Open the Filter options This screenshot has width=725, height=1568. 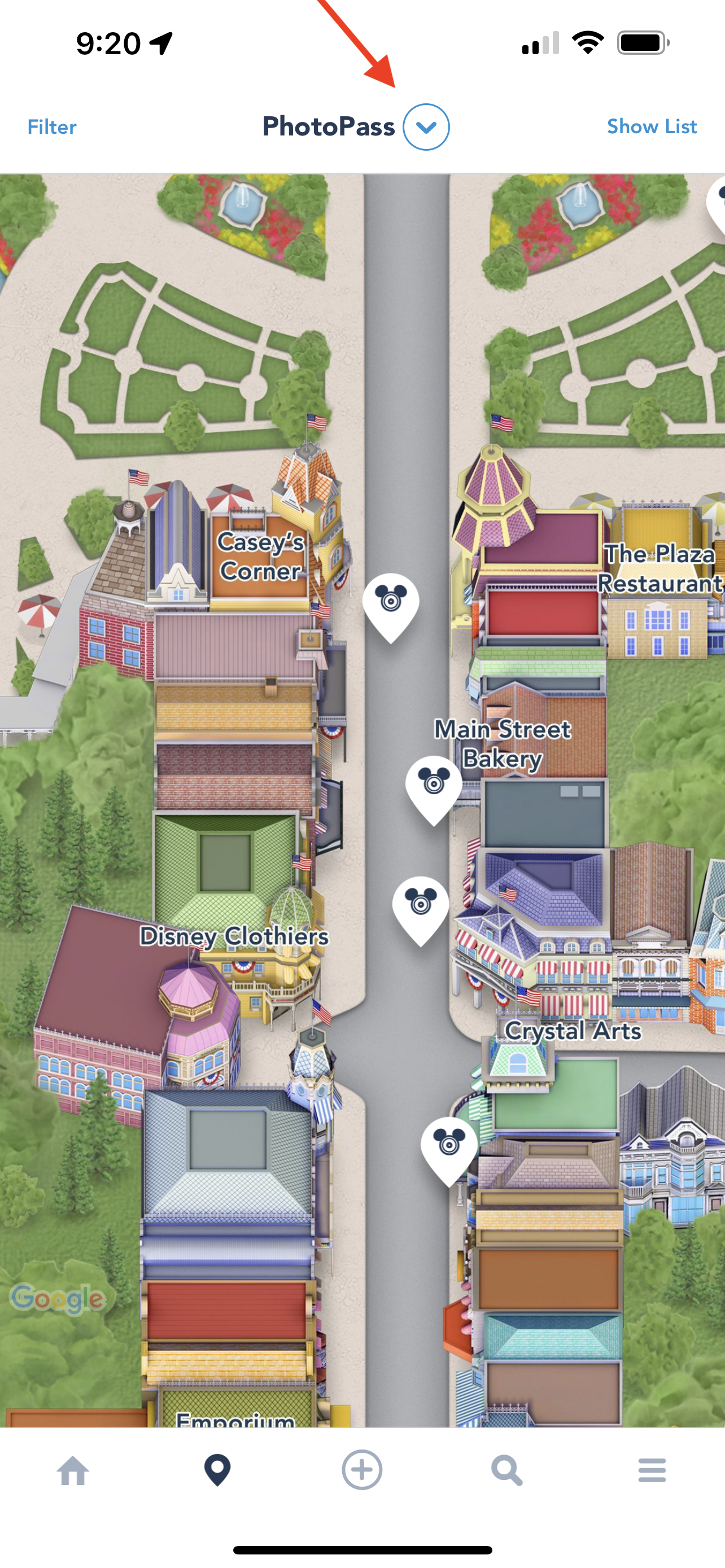pyautogui.click(x=52, y=126)
